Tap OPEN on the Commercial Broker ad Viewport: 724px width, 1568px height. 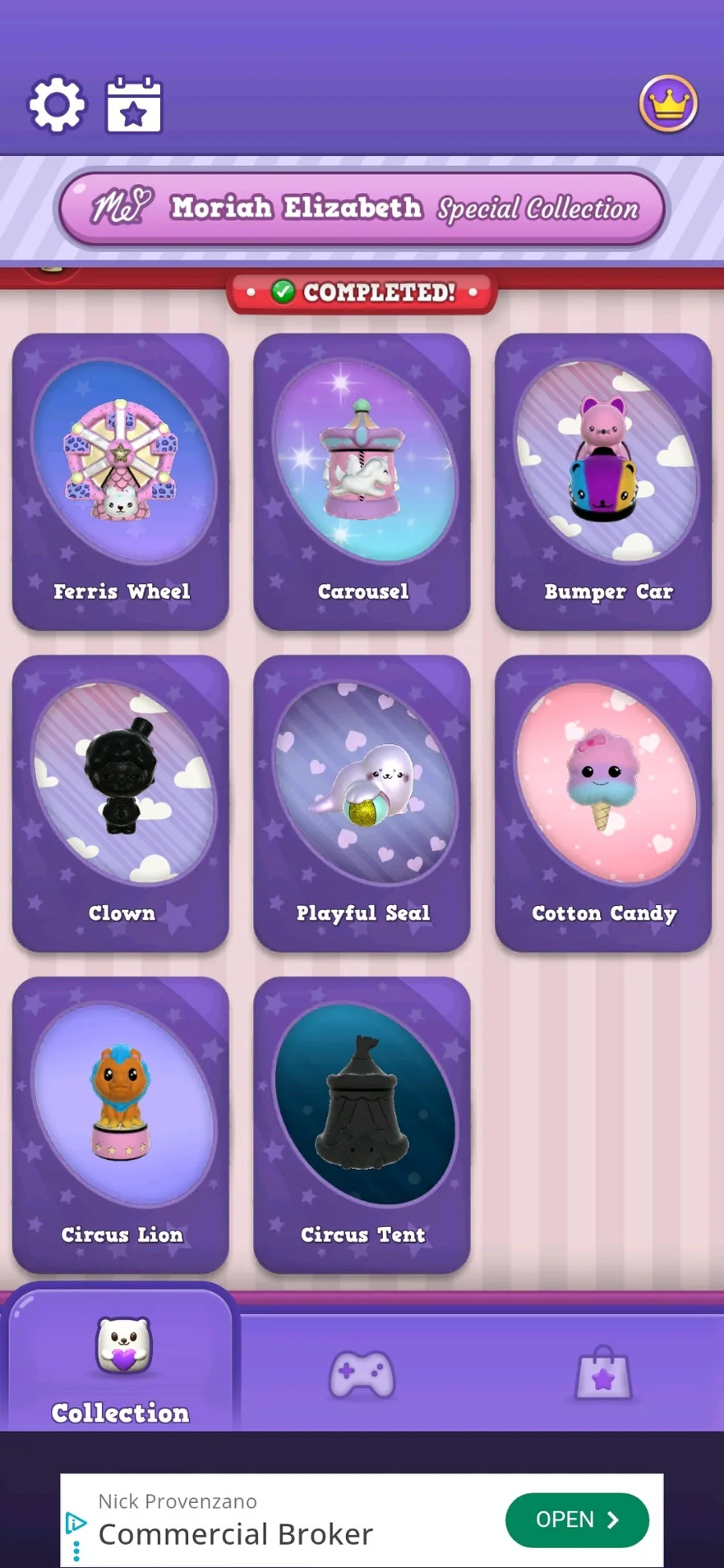(x=577, y=1520)
